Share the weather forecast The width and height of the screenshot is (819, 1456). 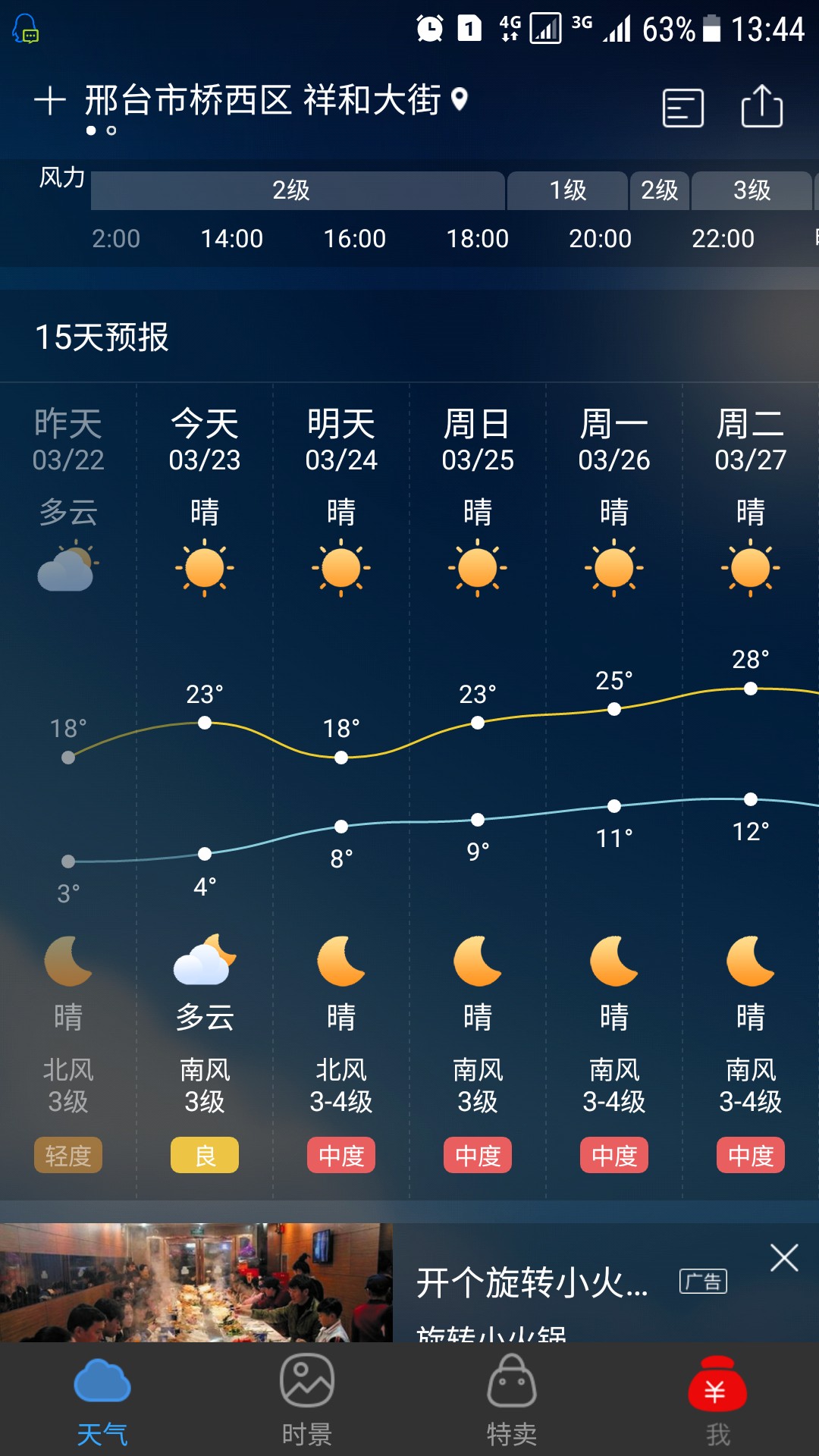(x=762, y=106)
